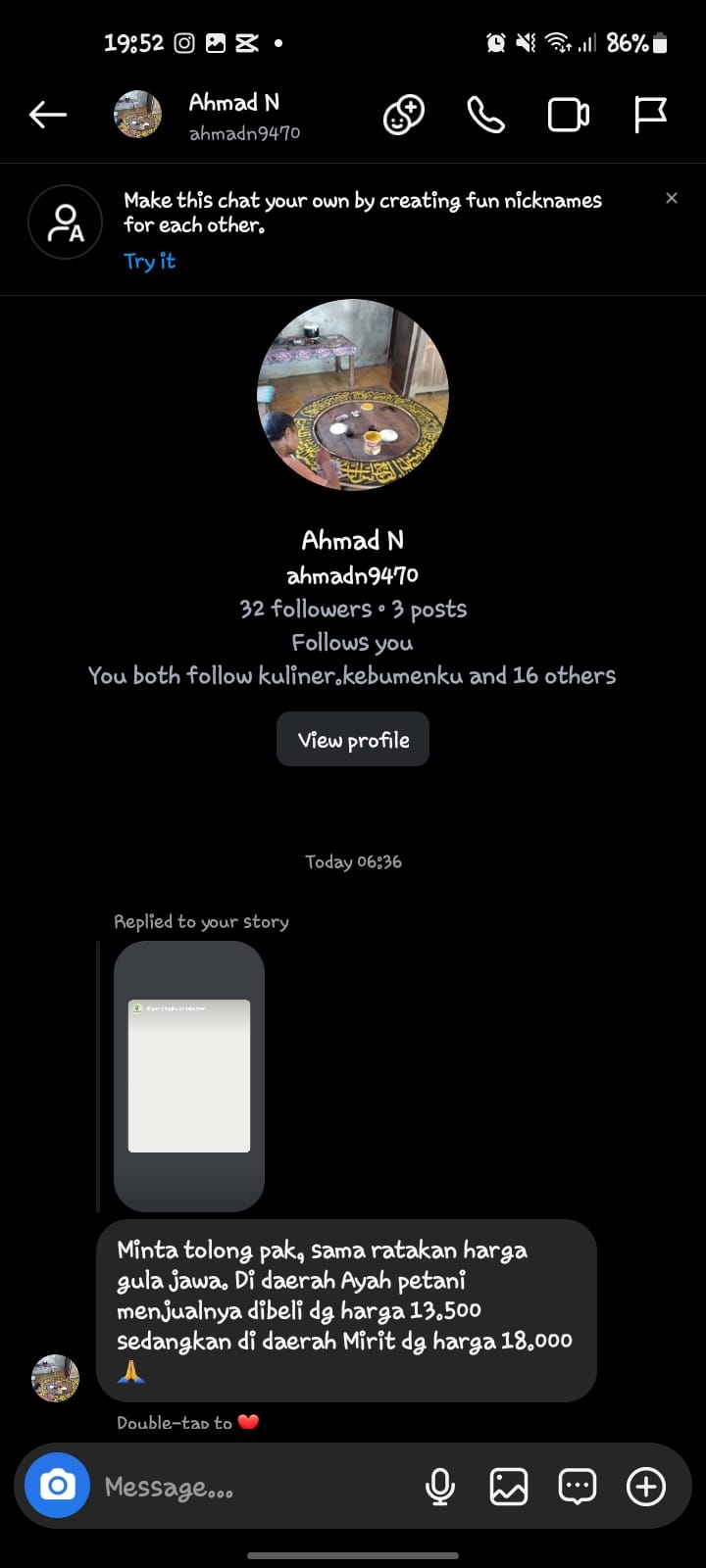Screen dimensions: 706x1568
Task: Dismiss the nicknames suggestion banner
Action: [672, 198]
